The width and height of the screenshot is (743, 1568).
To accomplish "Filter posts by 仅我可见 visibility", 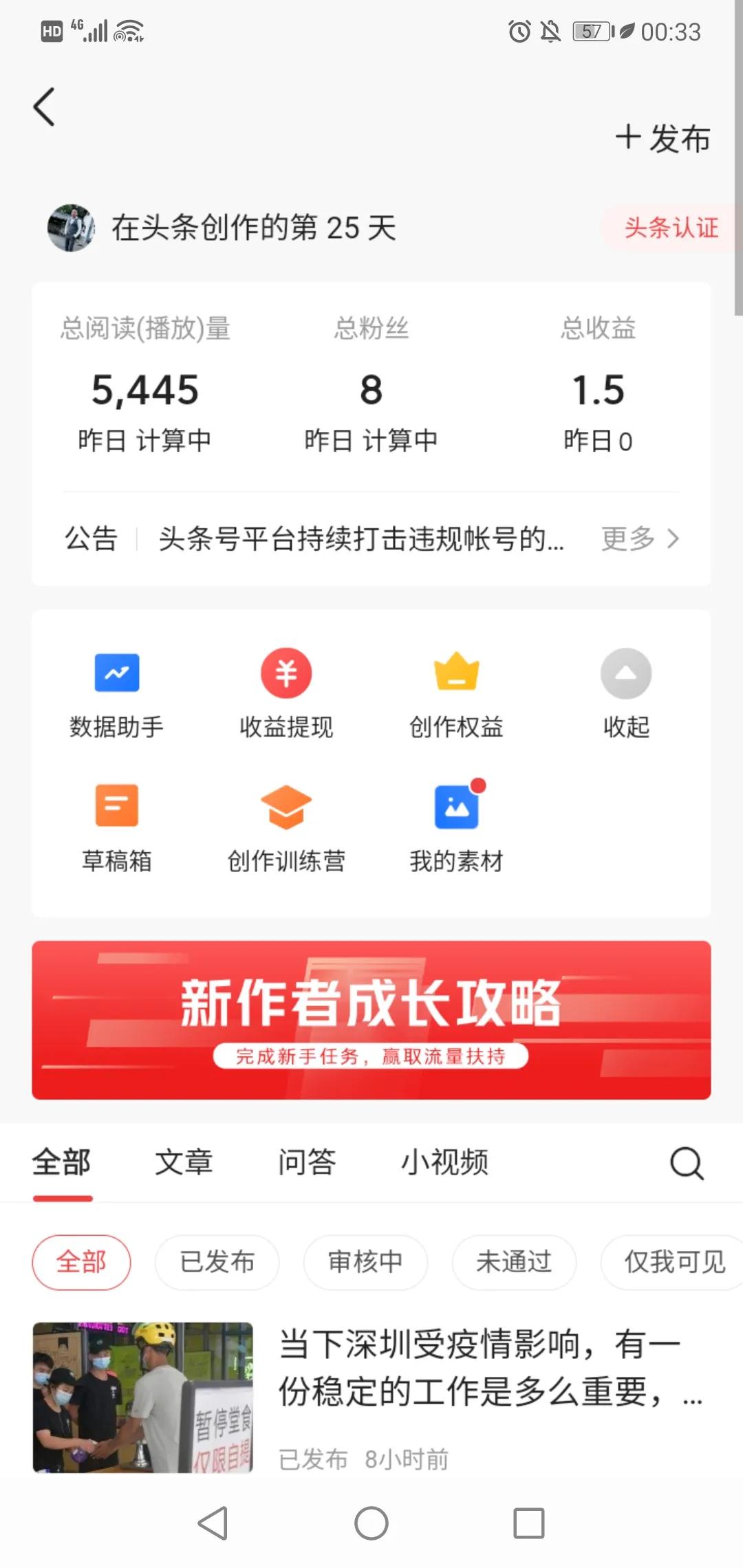I will click(671, 1262).
